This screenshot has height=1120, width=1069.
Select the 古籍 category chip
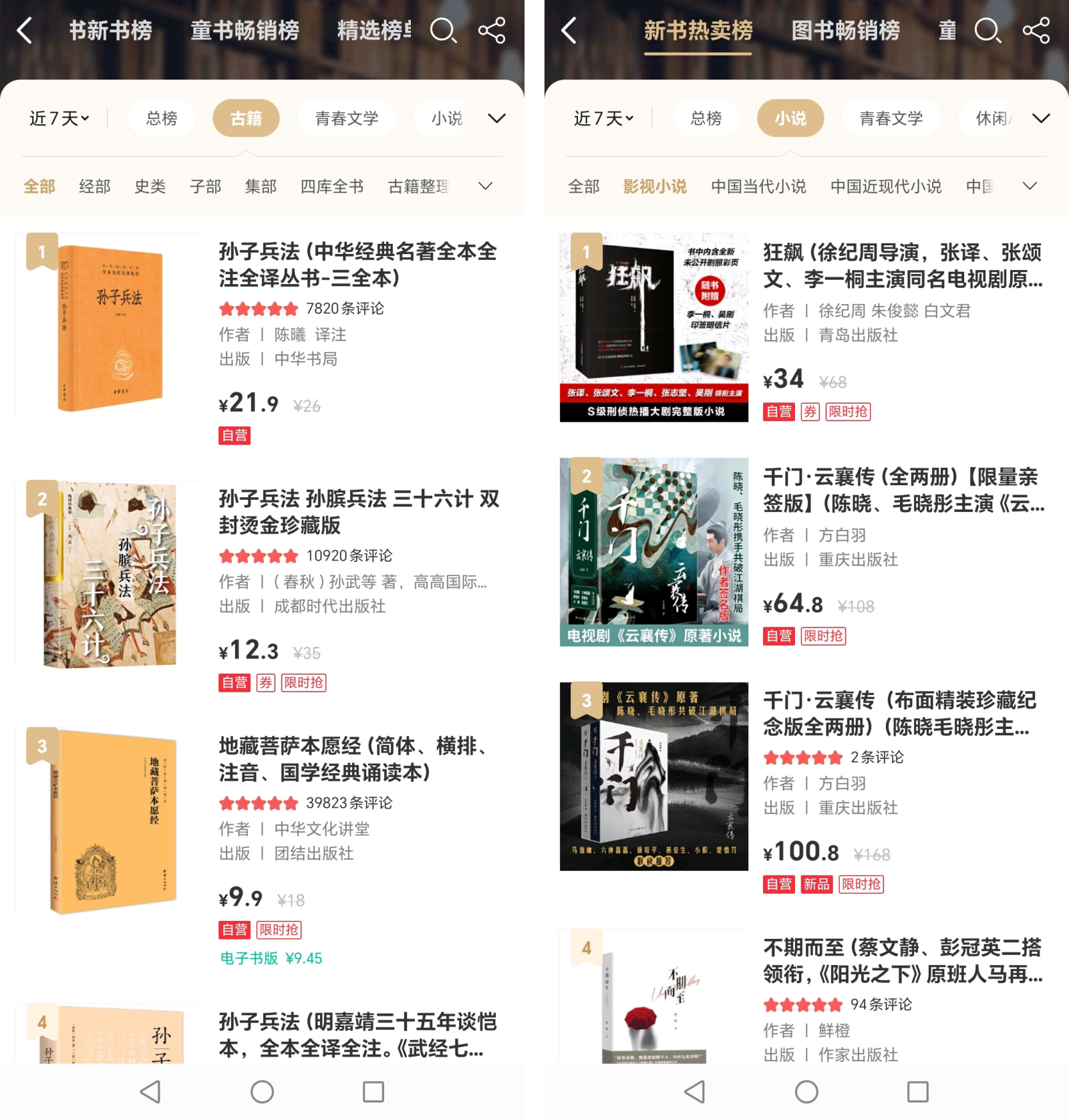[246, 118]
